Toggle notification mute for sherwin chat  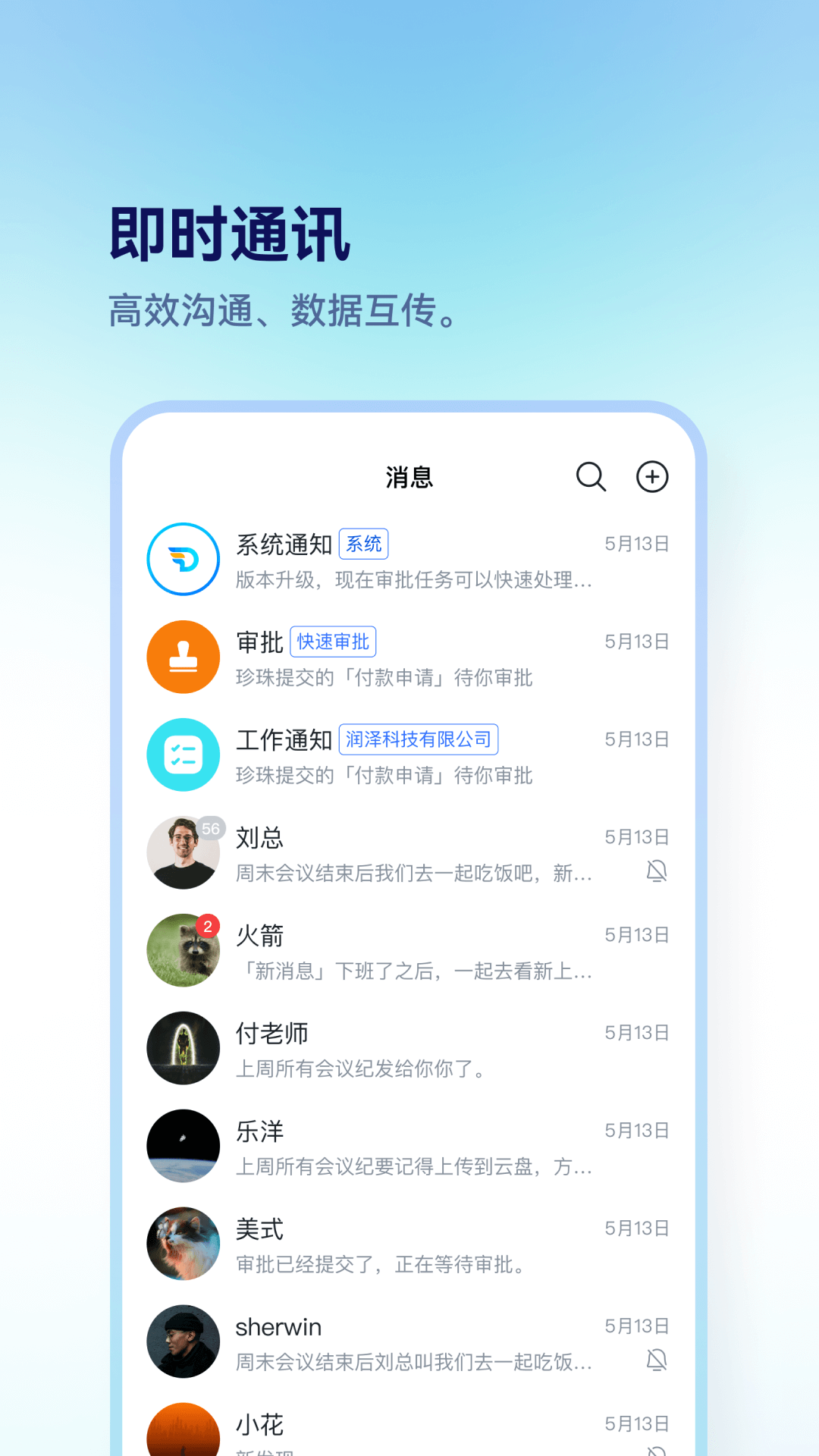[x=655, y=1361]
